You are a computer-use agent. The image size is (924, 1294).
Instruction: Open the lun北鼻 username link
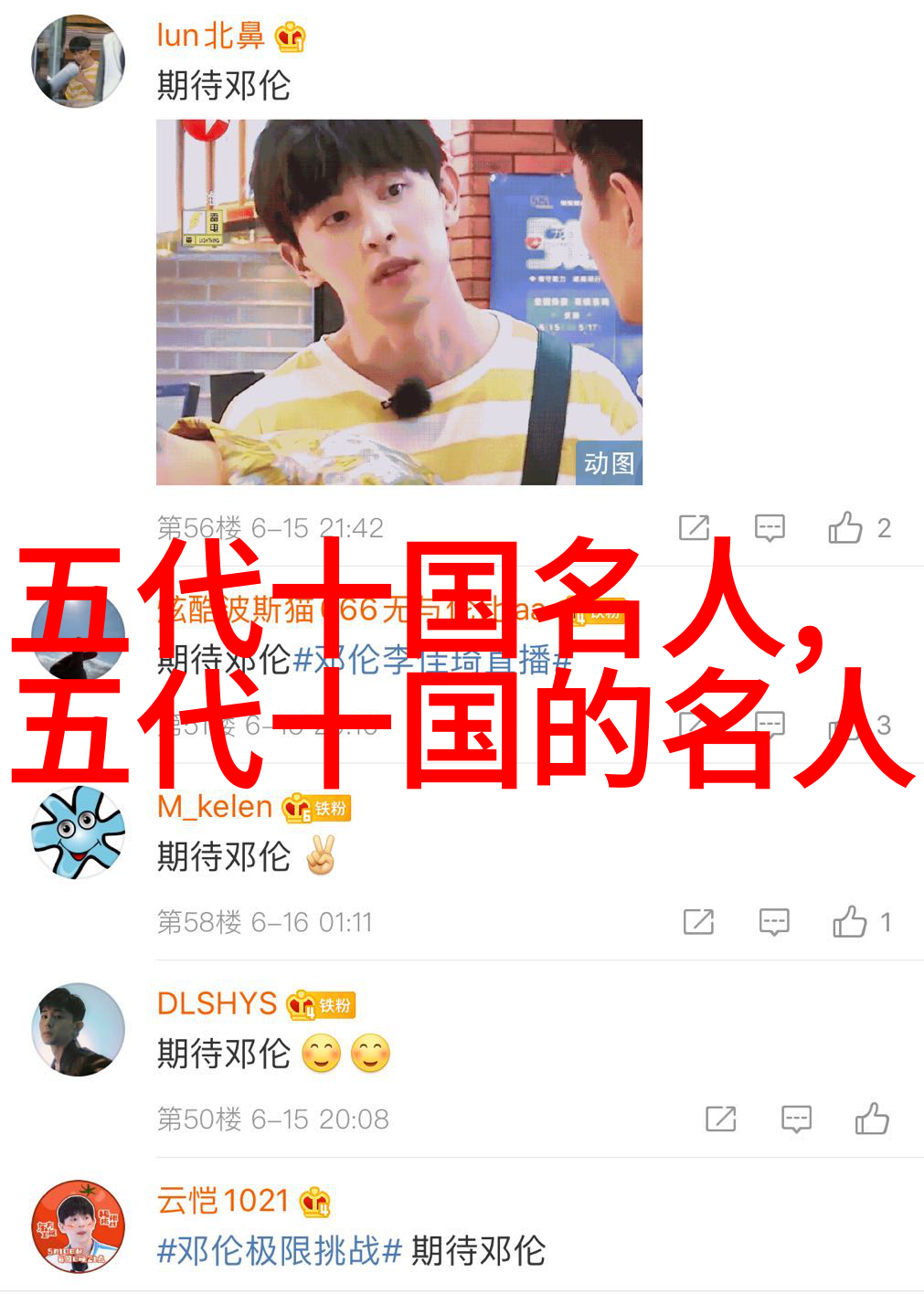click(x=210, y=36)
